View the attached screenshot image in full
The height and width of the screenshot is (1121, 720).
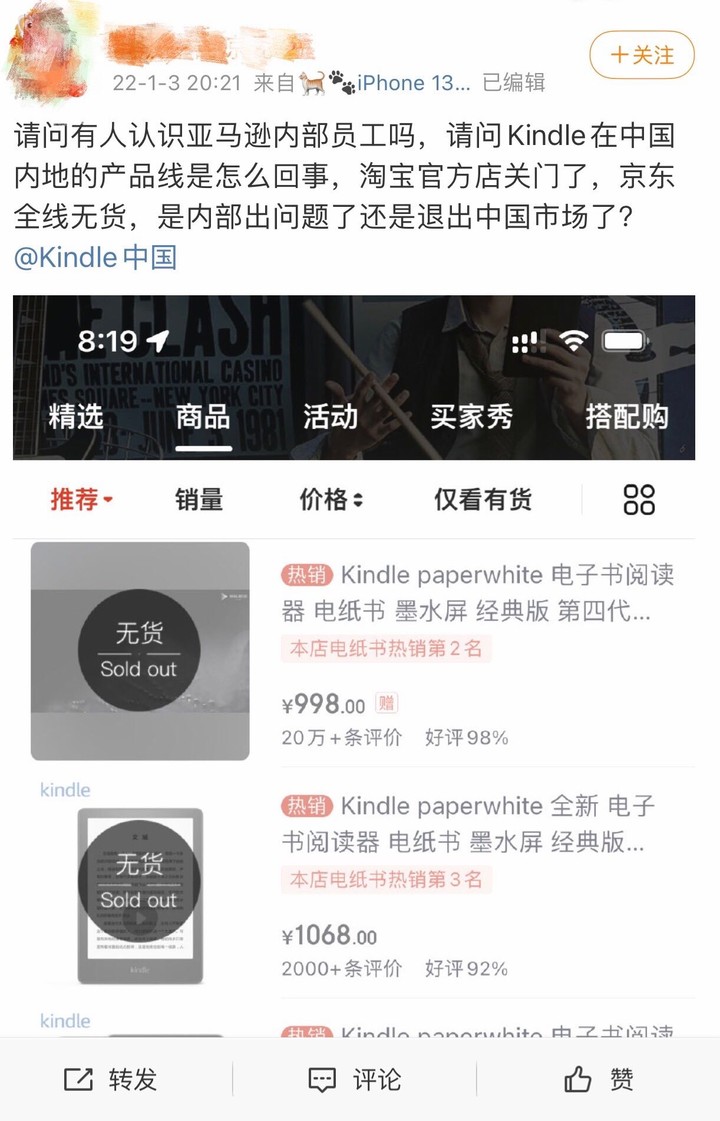[354, 660]
